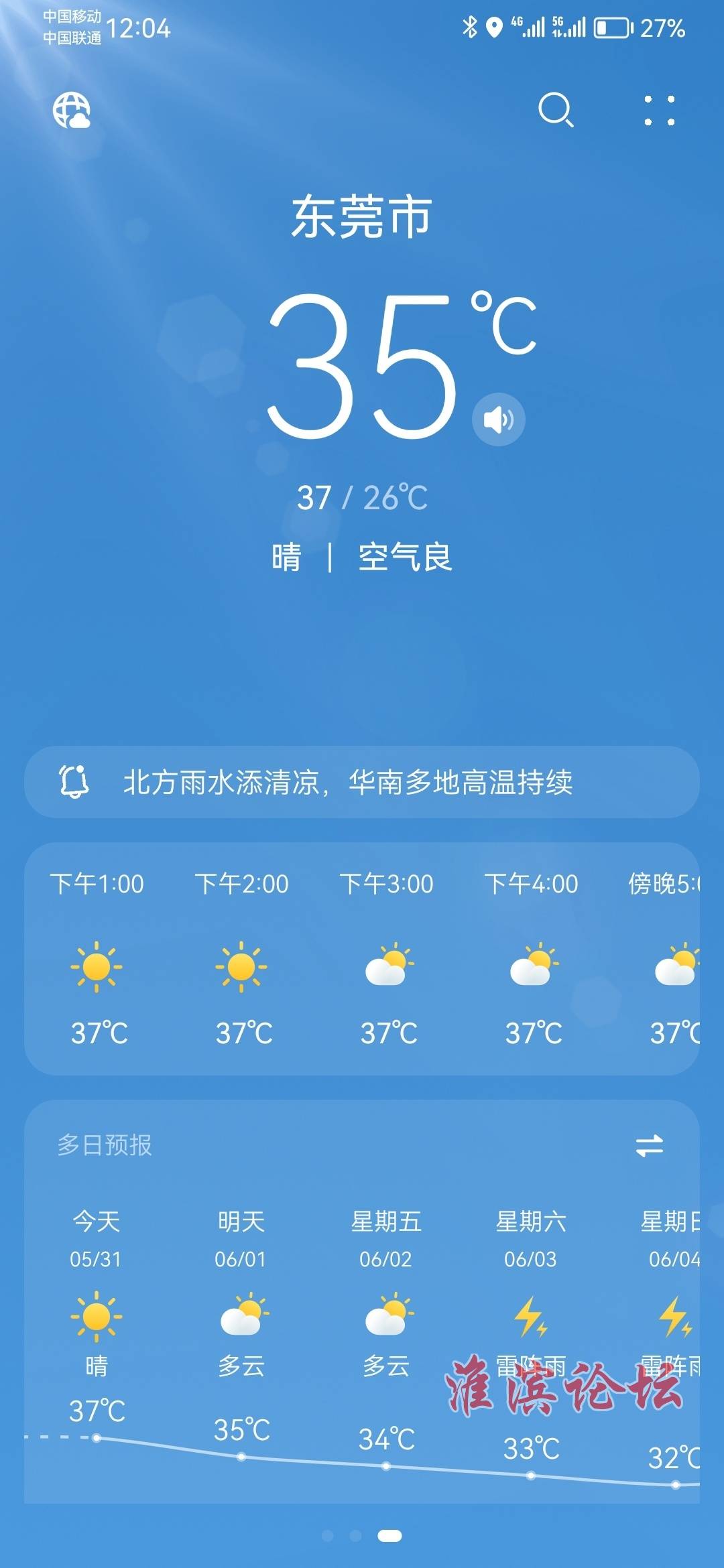Open the search icon
724x1568 pixels.
point(556,110)
